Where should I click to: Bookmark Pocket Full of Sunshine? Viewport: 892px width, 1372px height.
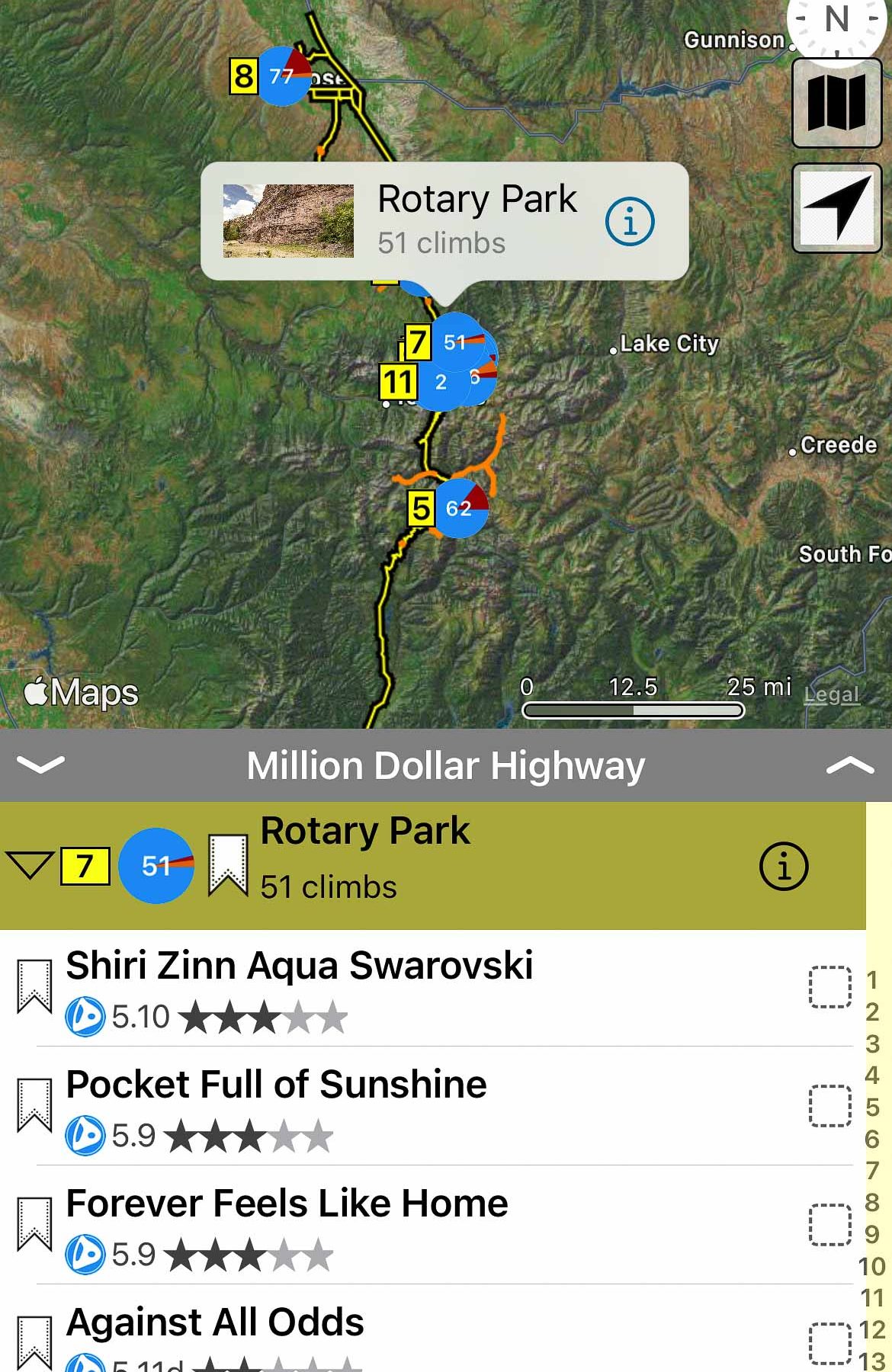(34, 1104)
